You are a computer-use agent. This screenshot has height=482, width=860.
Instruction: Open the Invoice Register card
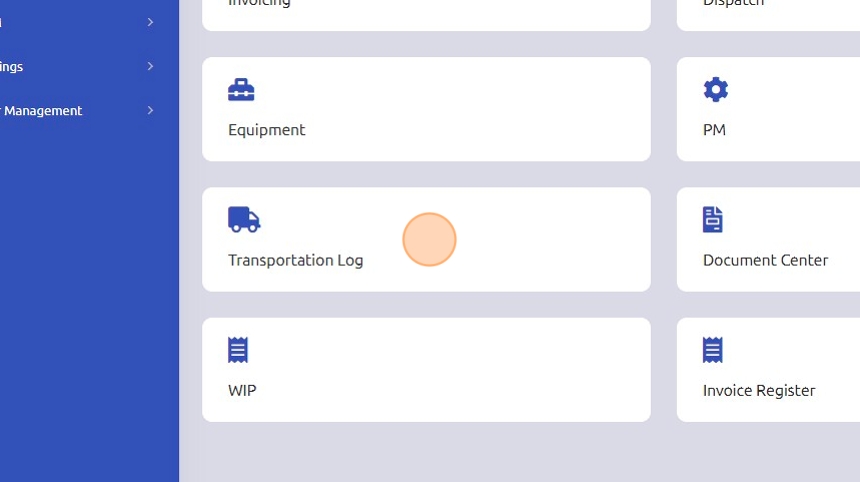[768, 370]
